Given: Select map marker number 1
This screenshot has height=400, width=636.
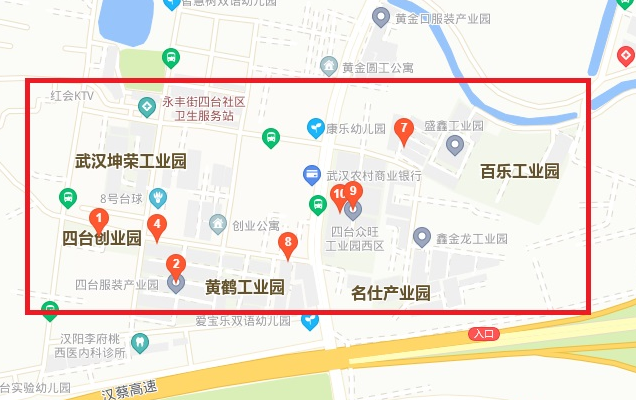Looking at the screenshot, I should [98, 217].
